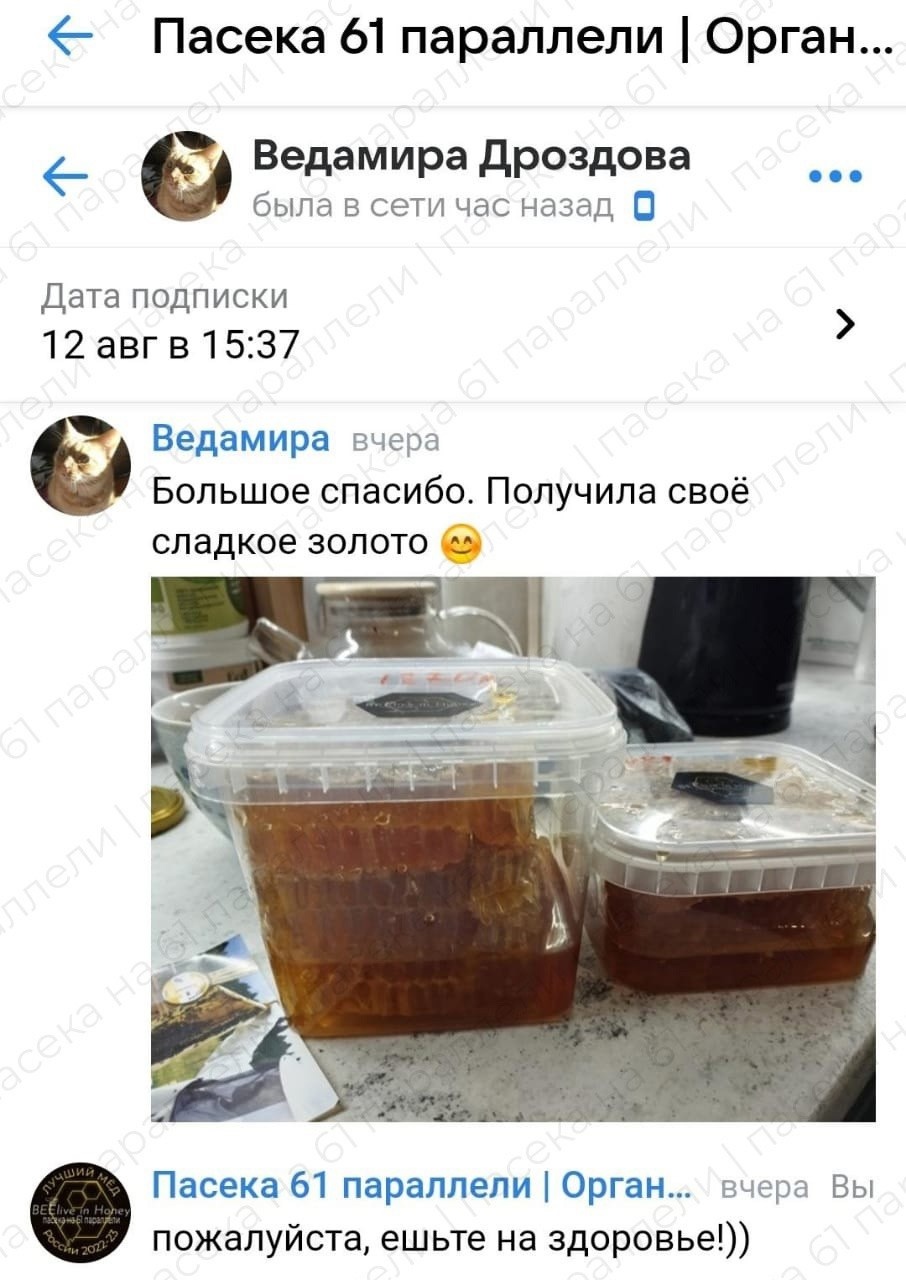Viewport: 906px width, 1280px height.
Task: Tap the Ведамира author name link
Action: [240, 439]
